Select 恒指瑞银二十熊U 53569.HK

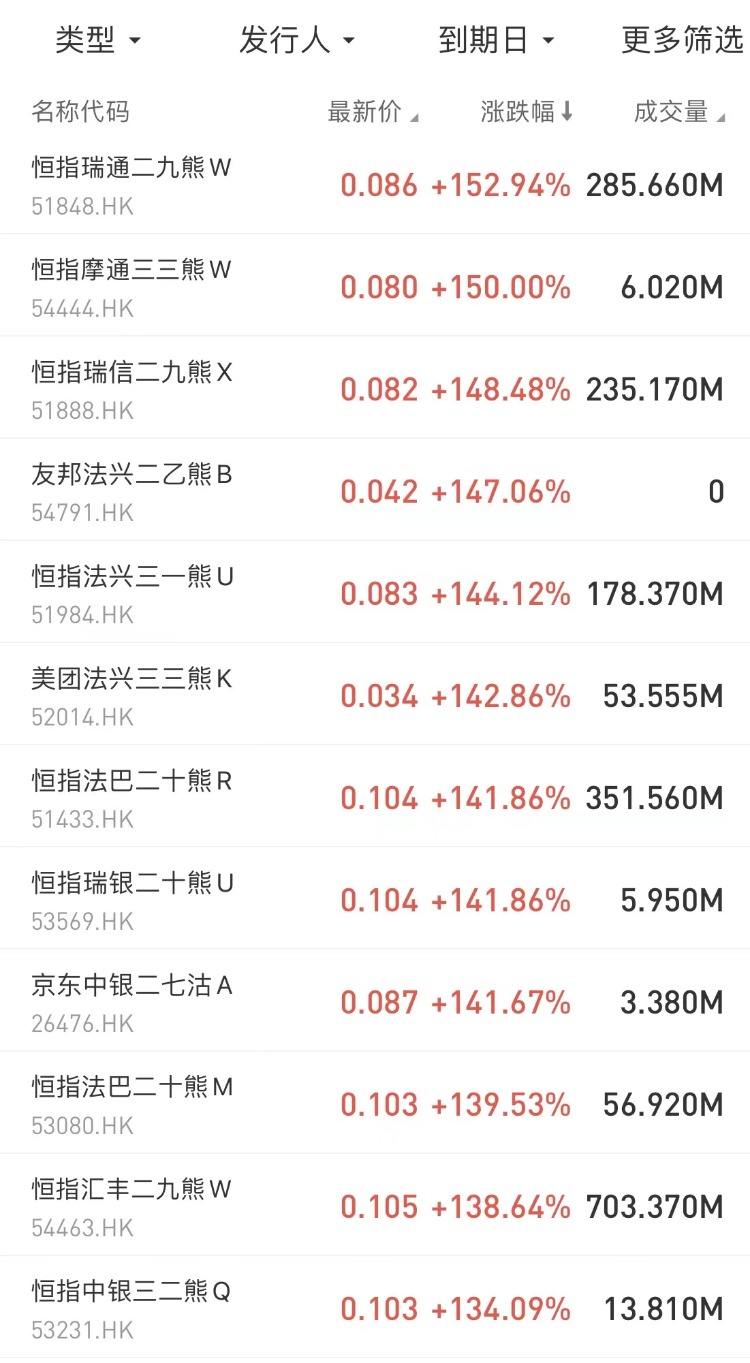[375, 899]
